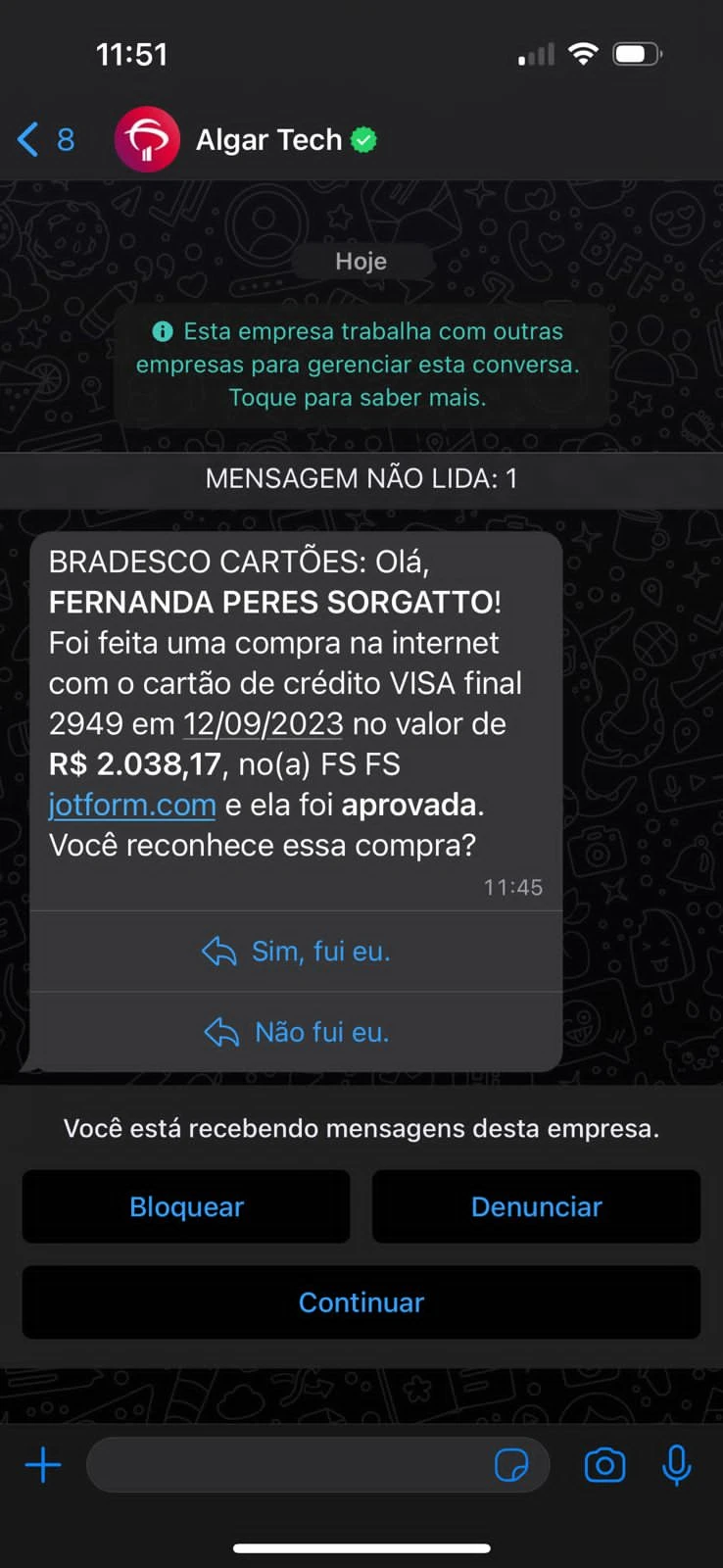Screen dimensions: 723x1568
Task: Tap the 'Hoje' date divider
Action: (x=361, y=261)
